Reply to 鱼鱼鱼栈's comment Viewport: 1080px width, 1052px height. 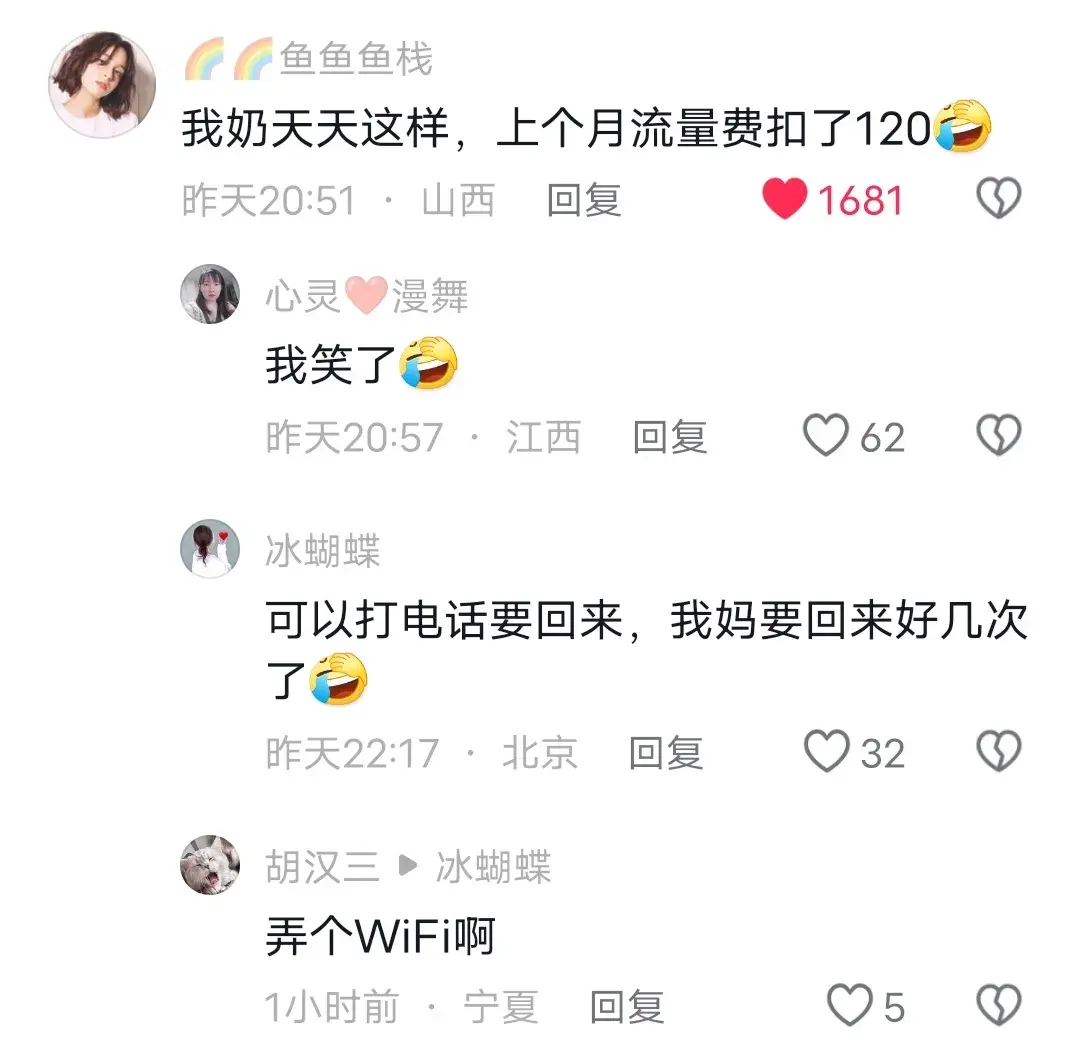[x=584, y=201]
